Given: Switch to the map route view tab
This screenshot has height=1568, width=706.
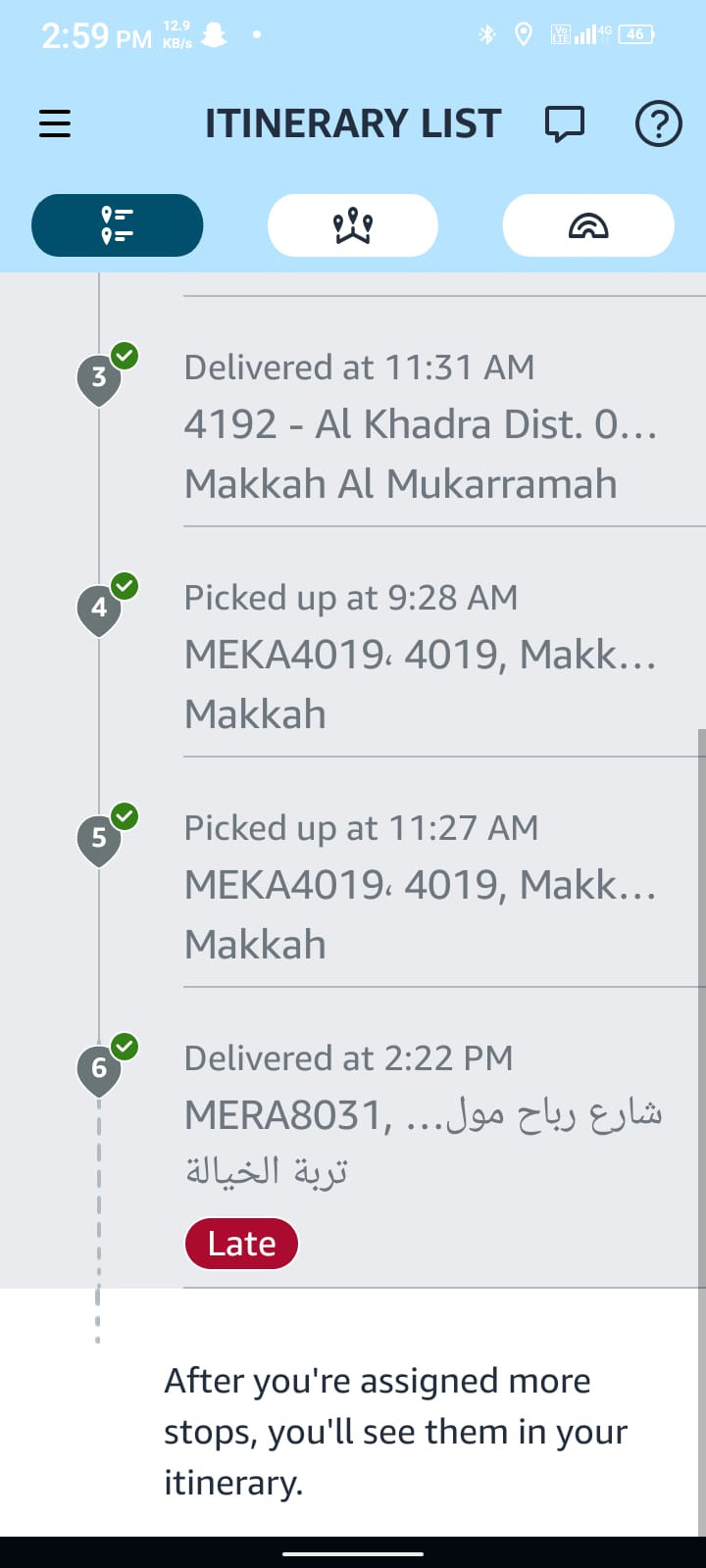Looking at the screenshot, I should pyautogui.click(x=353, y=225).
